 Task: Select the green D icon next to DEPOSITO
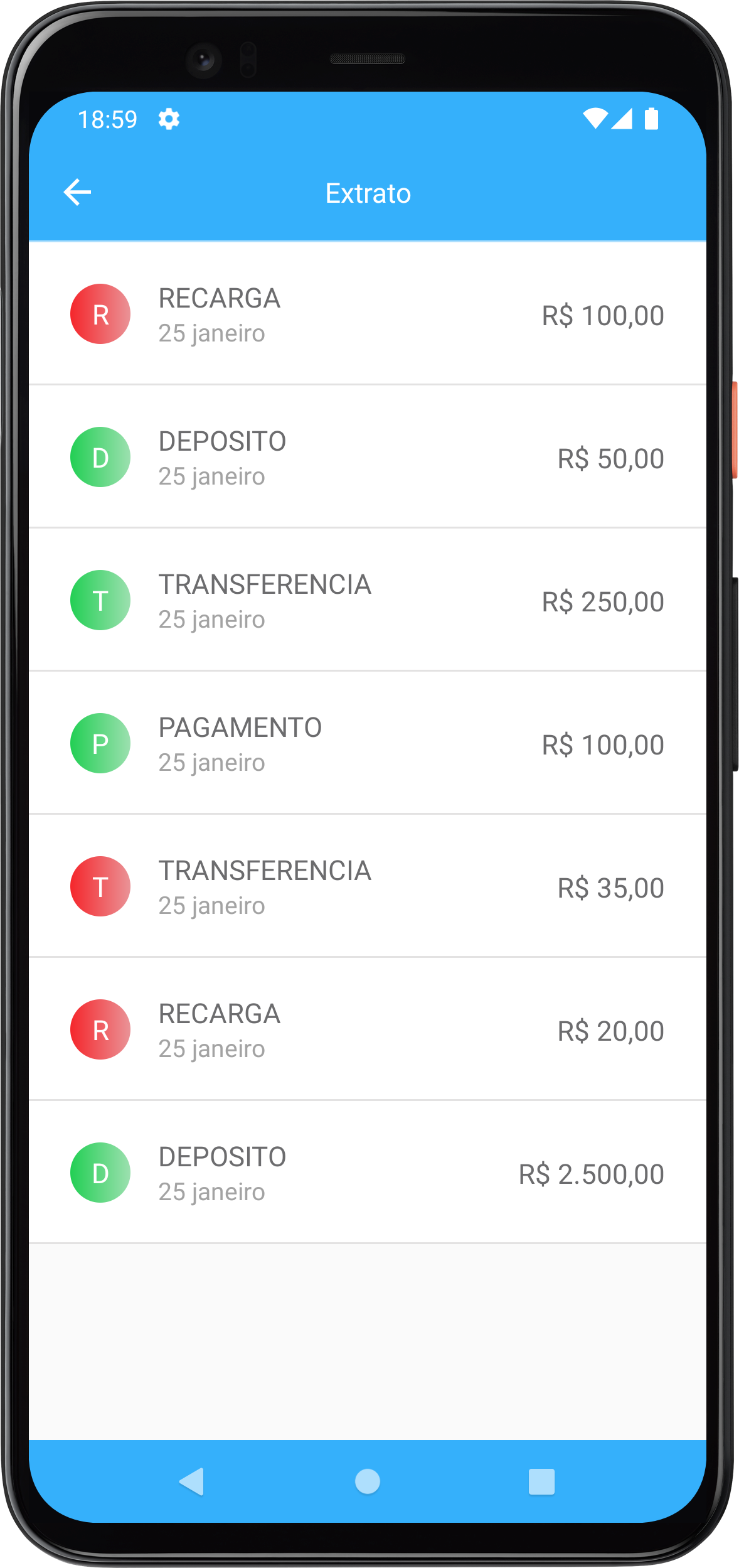[100, 457]
